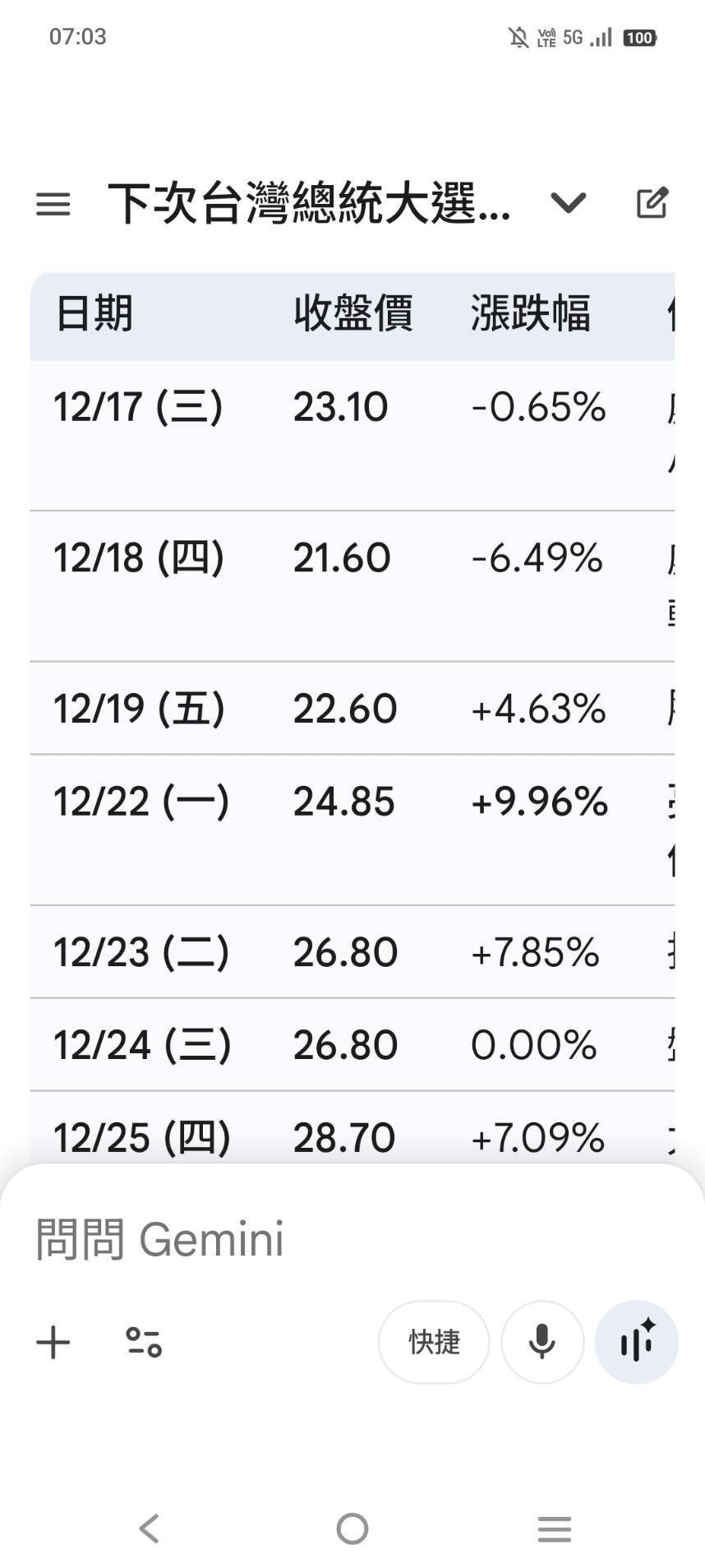The height and width of the screenshot is (1568, 705).
Task: Start a new chat with edit icon
Action: point(652,203)
